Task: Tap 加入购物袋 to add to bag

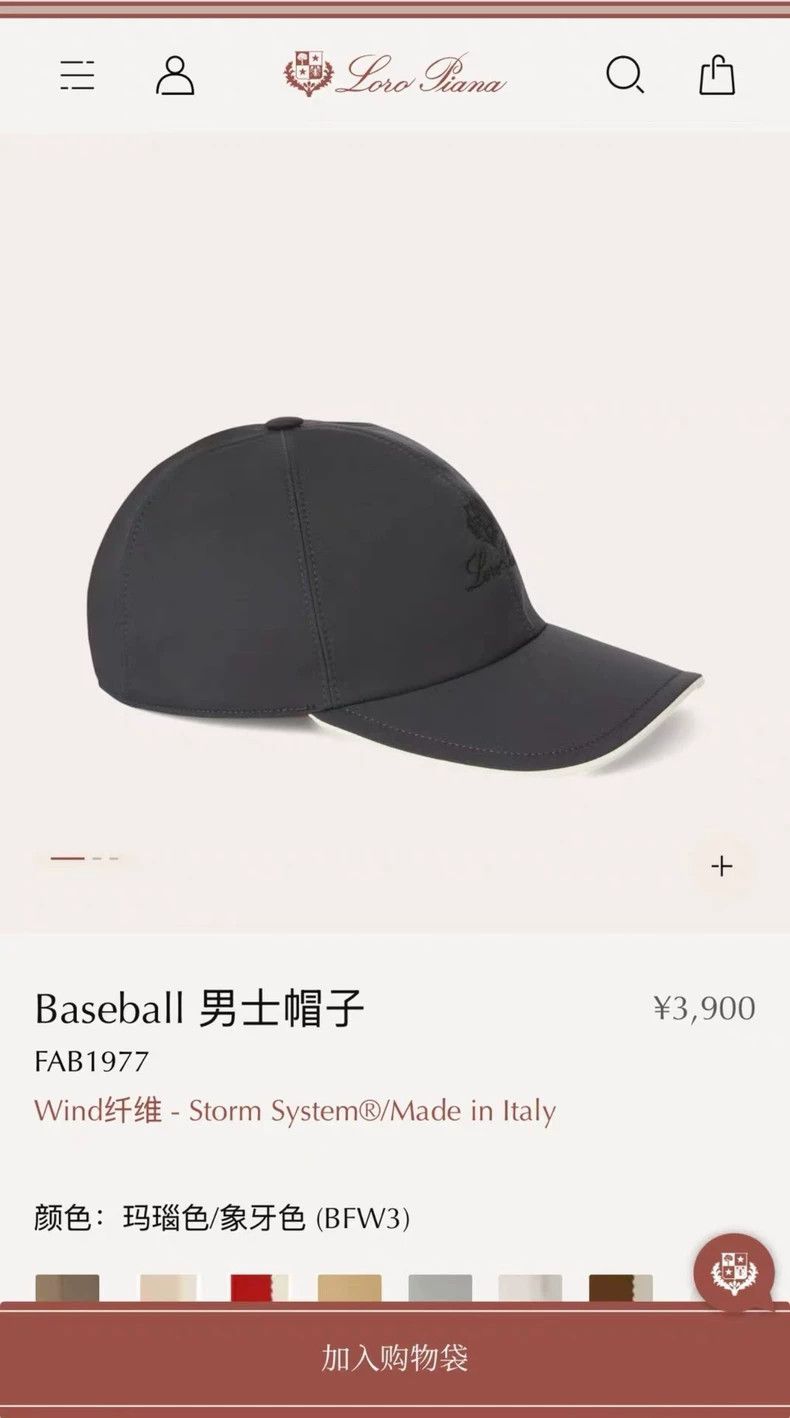Action: point(395,1357)
